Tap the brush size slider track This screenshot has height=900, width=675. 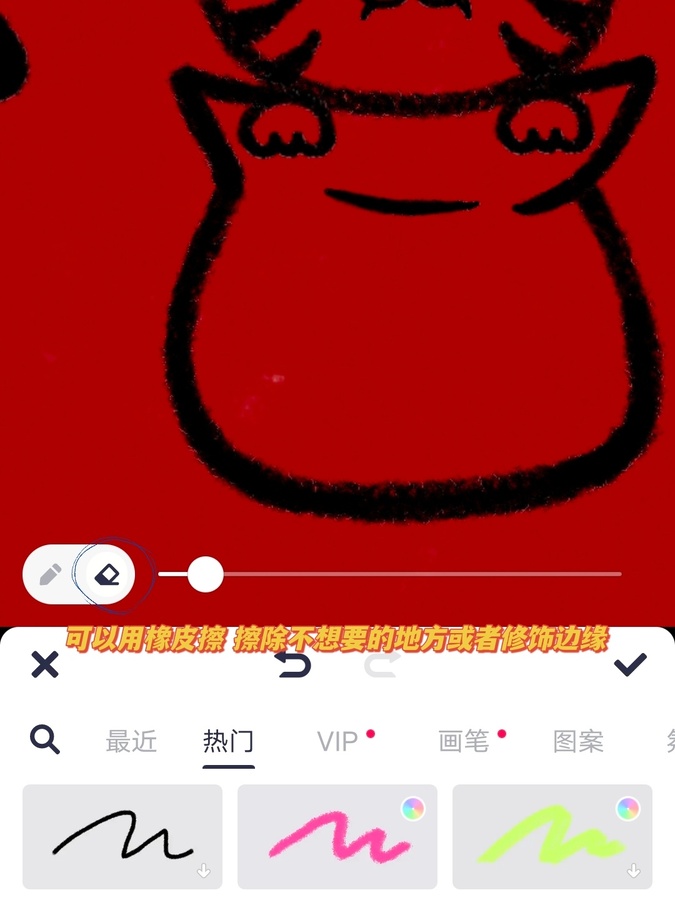click(420, 574)
